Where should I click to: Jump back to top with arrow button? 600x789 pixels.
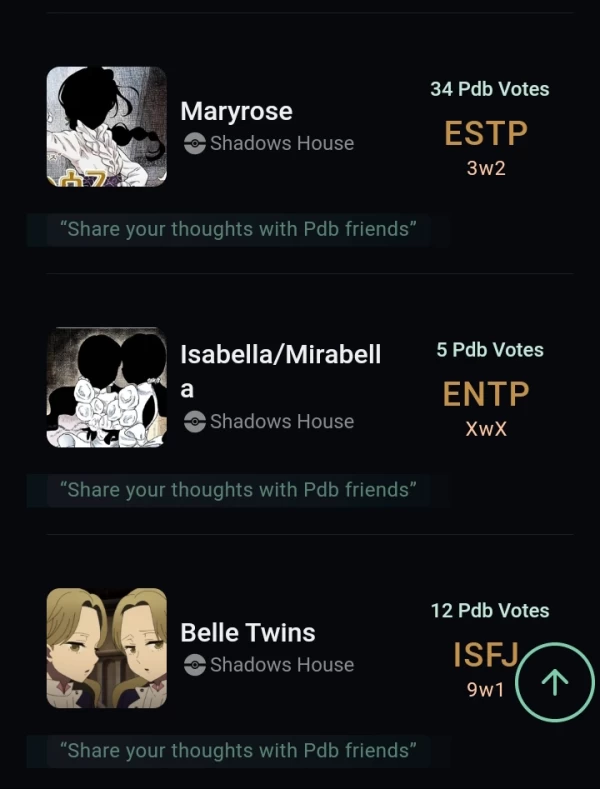554,682
